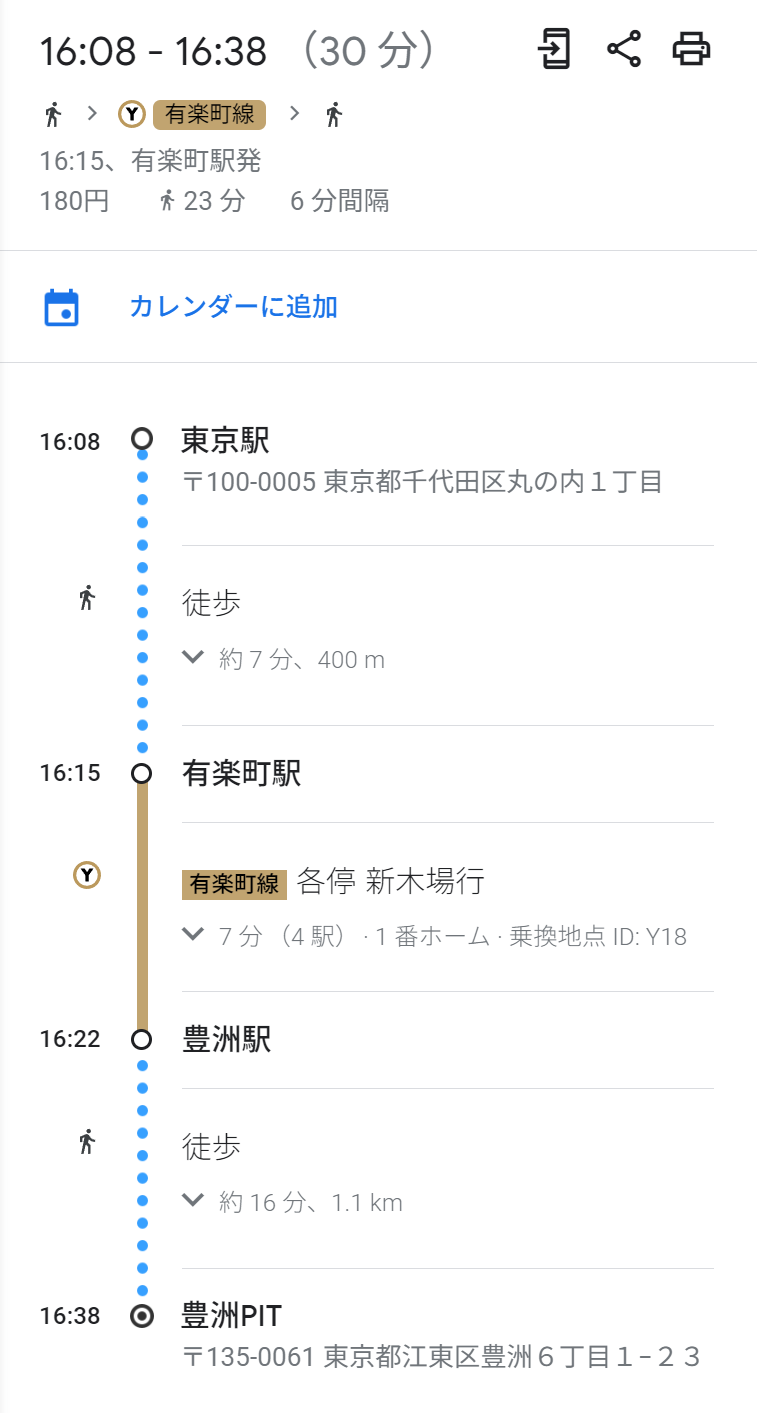Select the 有楽町駅 stop
This screenshot has height=1413, width=757.
241,773
